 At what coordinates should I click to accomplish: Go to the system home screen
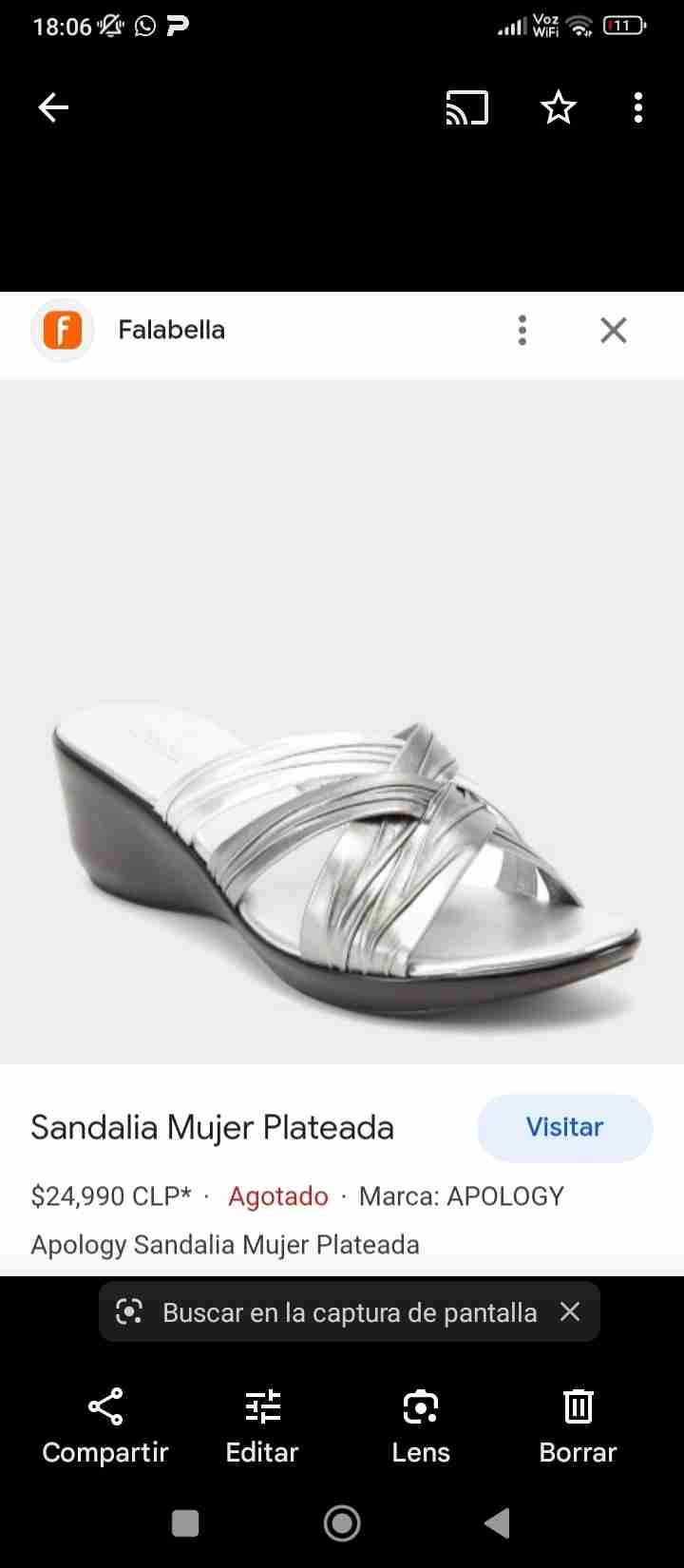pyautogui.click(x=342, y=1523)
